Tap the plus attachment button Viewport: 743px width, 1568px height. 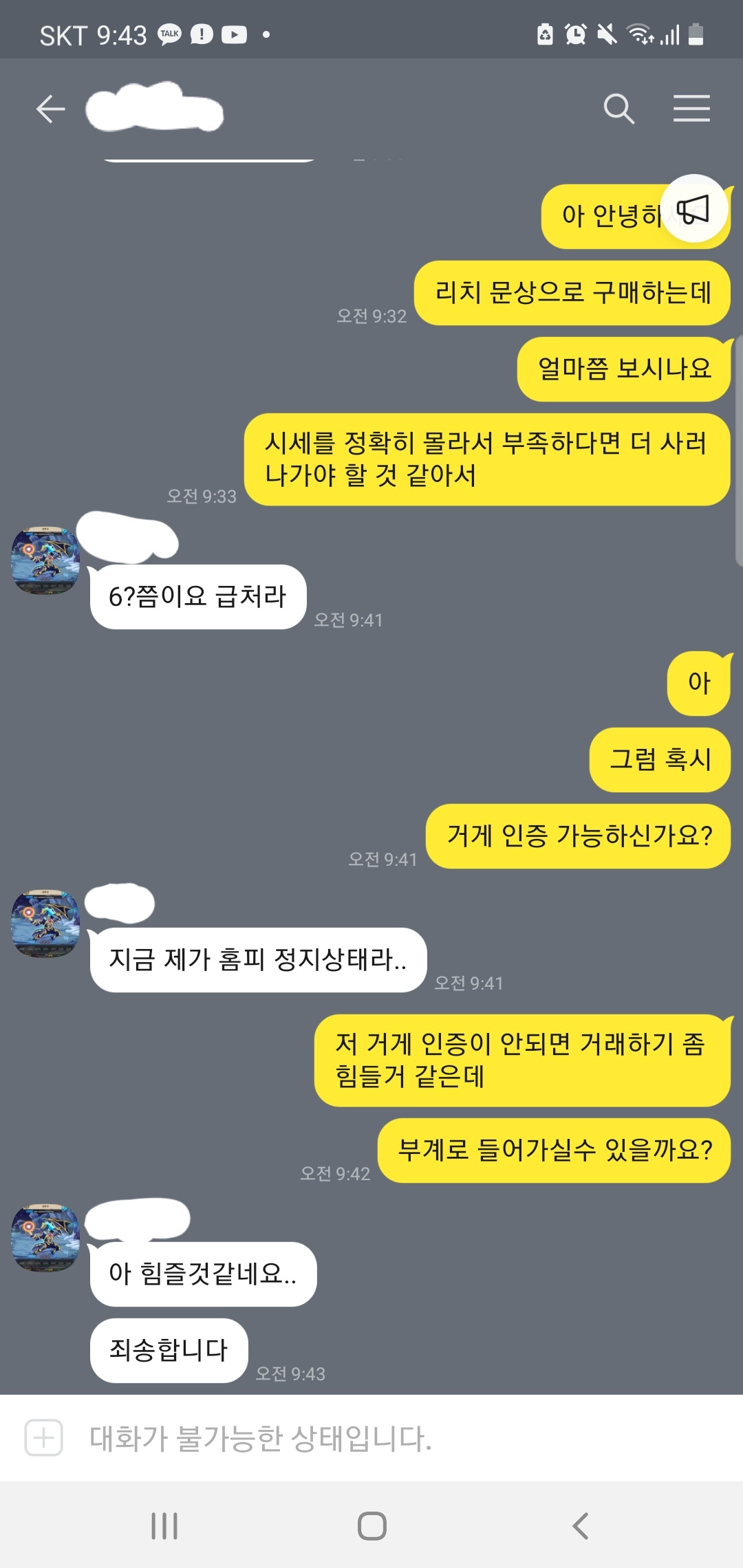43,1438
